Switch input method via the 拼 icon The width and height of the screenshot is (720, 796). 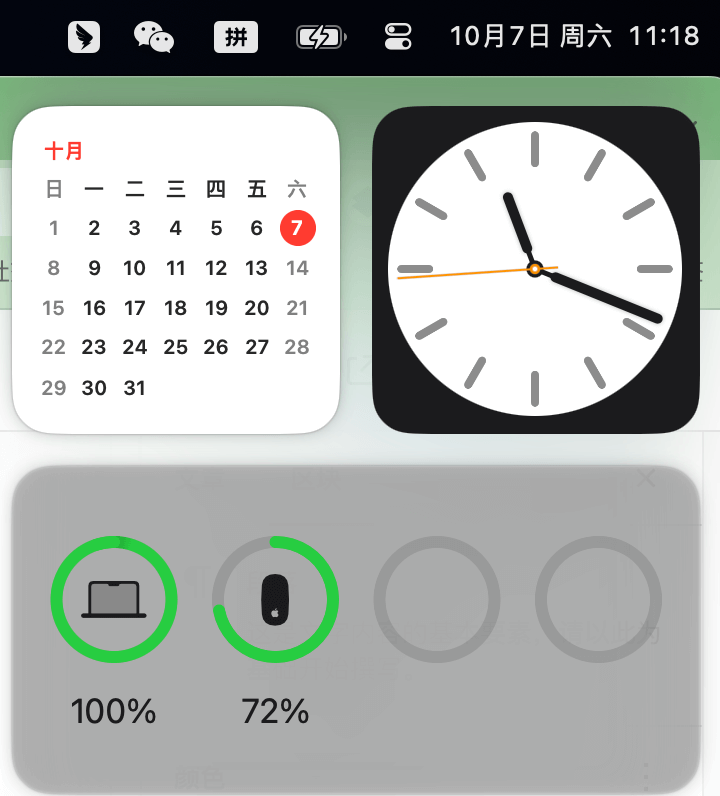point(236,37)
